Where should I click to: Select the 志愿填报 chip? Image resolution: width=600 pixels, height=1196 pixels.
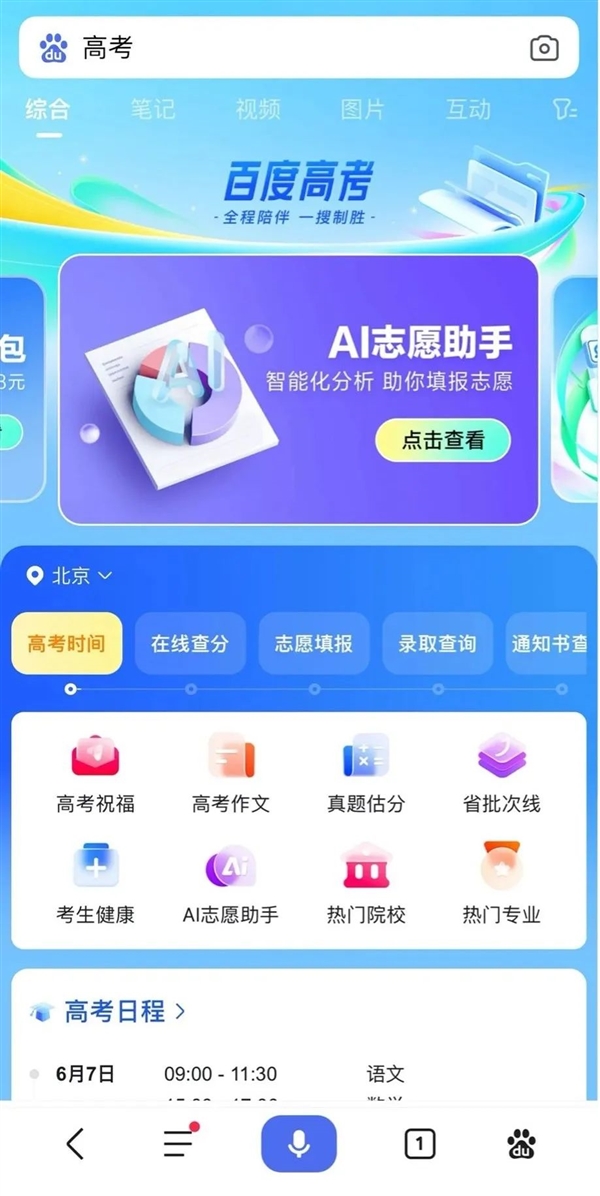pos(314,643)
